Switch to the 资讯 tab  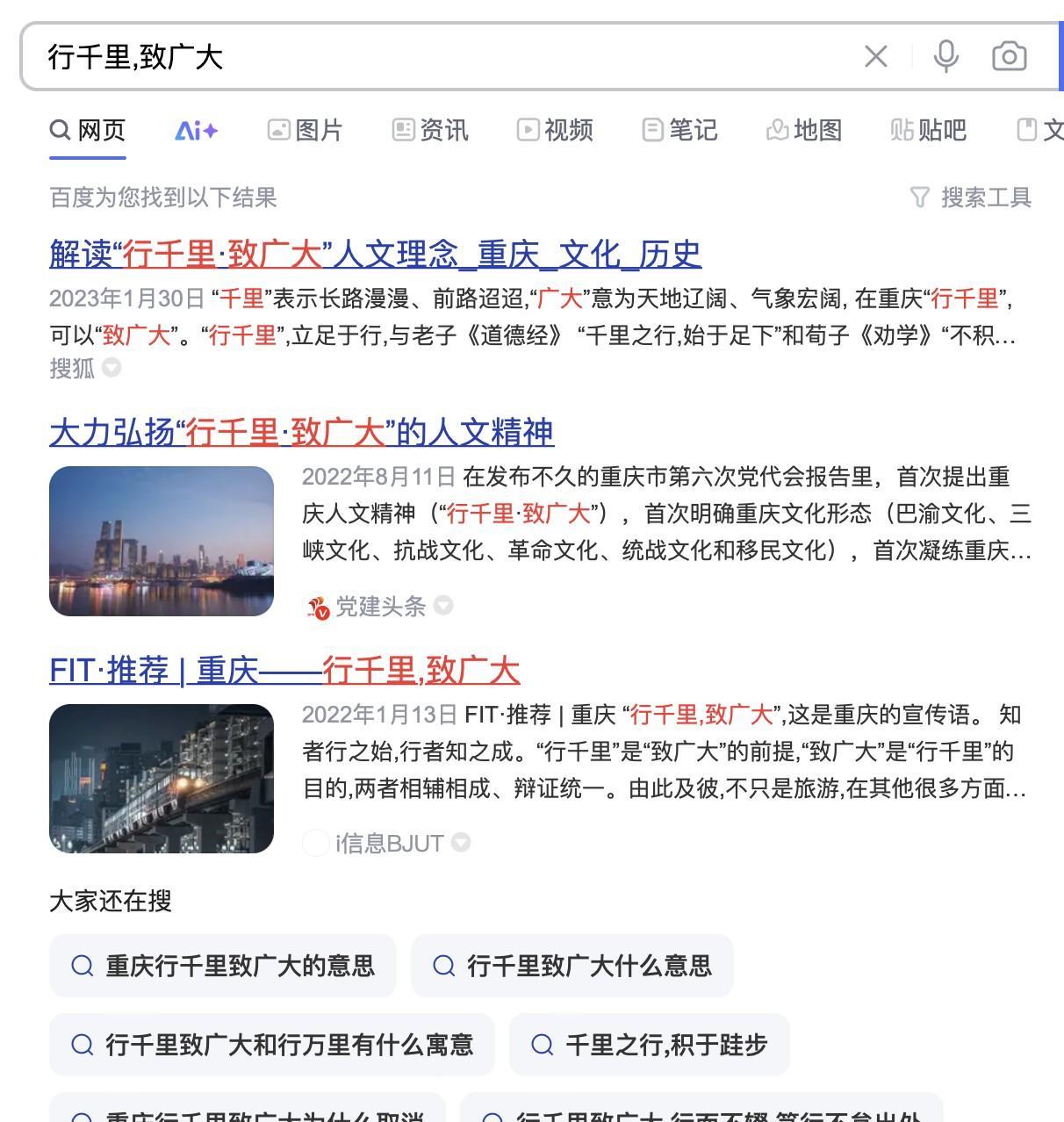coord(430,131)
